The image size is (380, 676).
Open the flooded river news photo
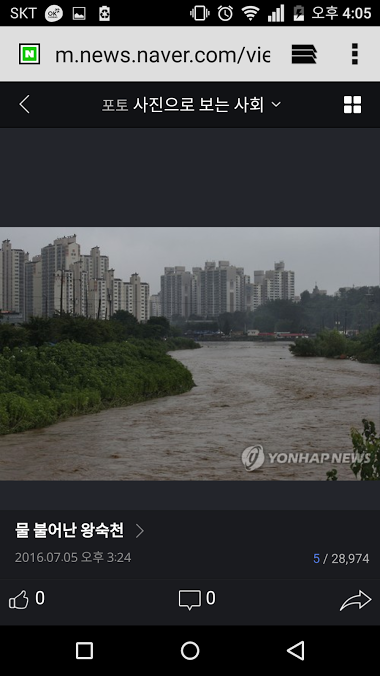[190, 354]
